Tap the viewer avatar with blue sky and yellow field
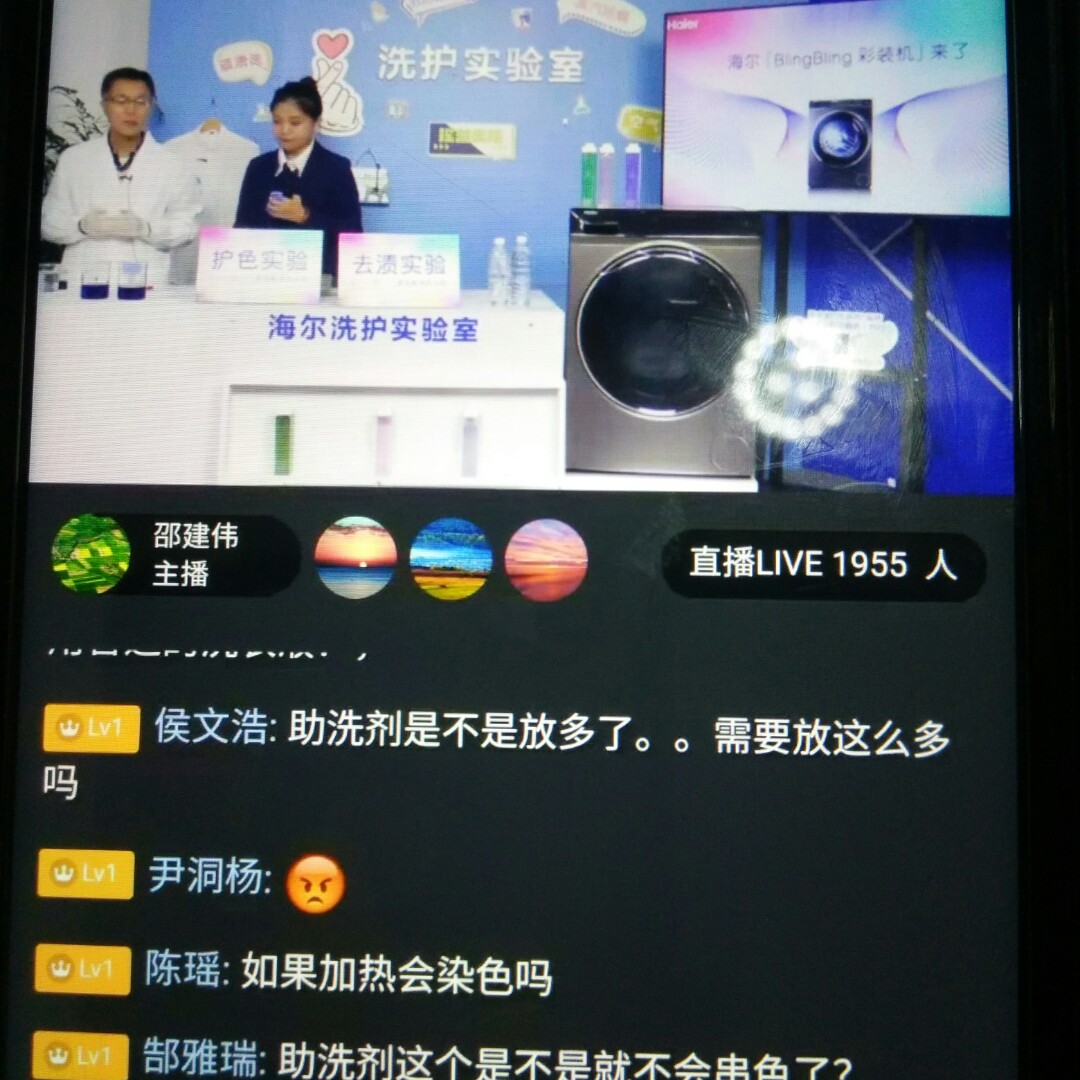1080x1080 pixels. (450, 559)
